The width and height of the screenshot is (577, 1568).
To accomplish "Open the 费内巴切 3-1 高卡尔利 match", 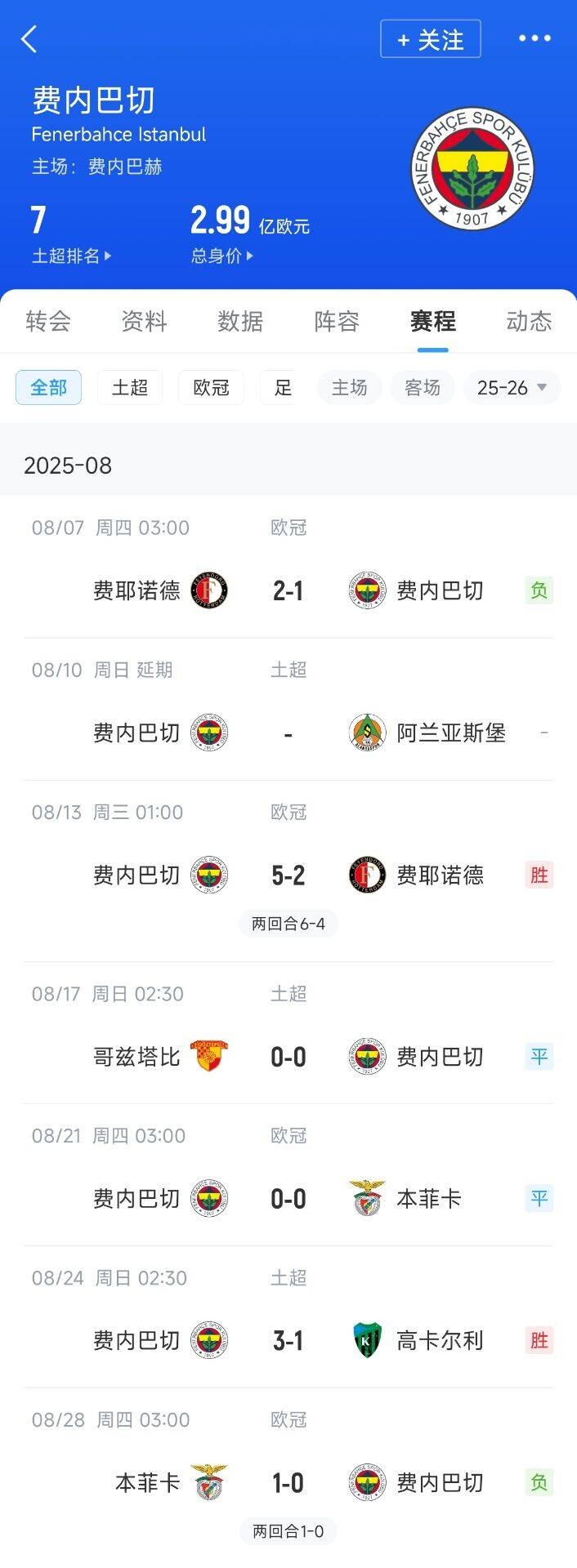I will pos(288,1341).
